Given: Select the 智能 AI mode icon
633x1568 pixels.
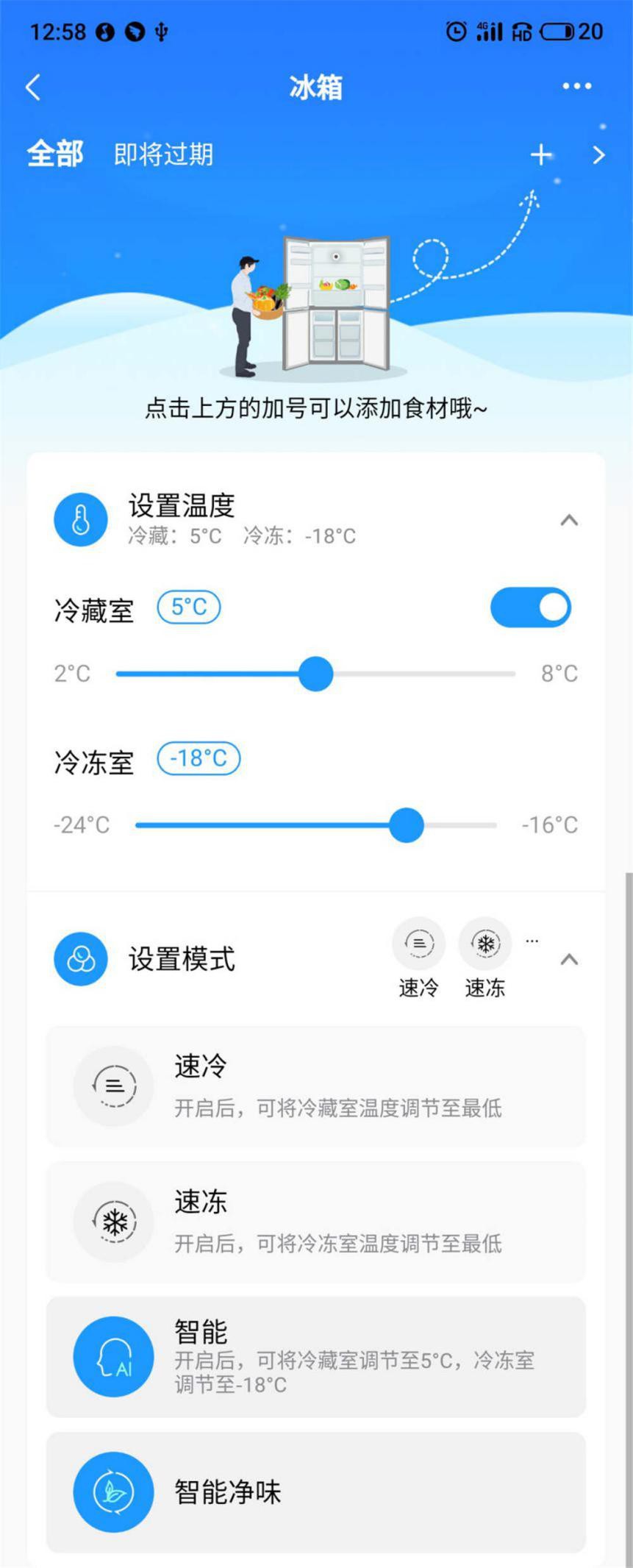Looking at the screenshot, I should [x=112, y=1355].
